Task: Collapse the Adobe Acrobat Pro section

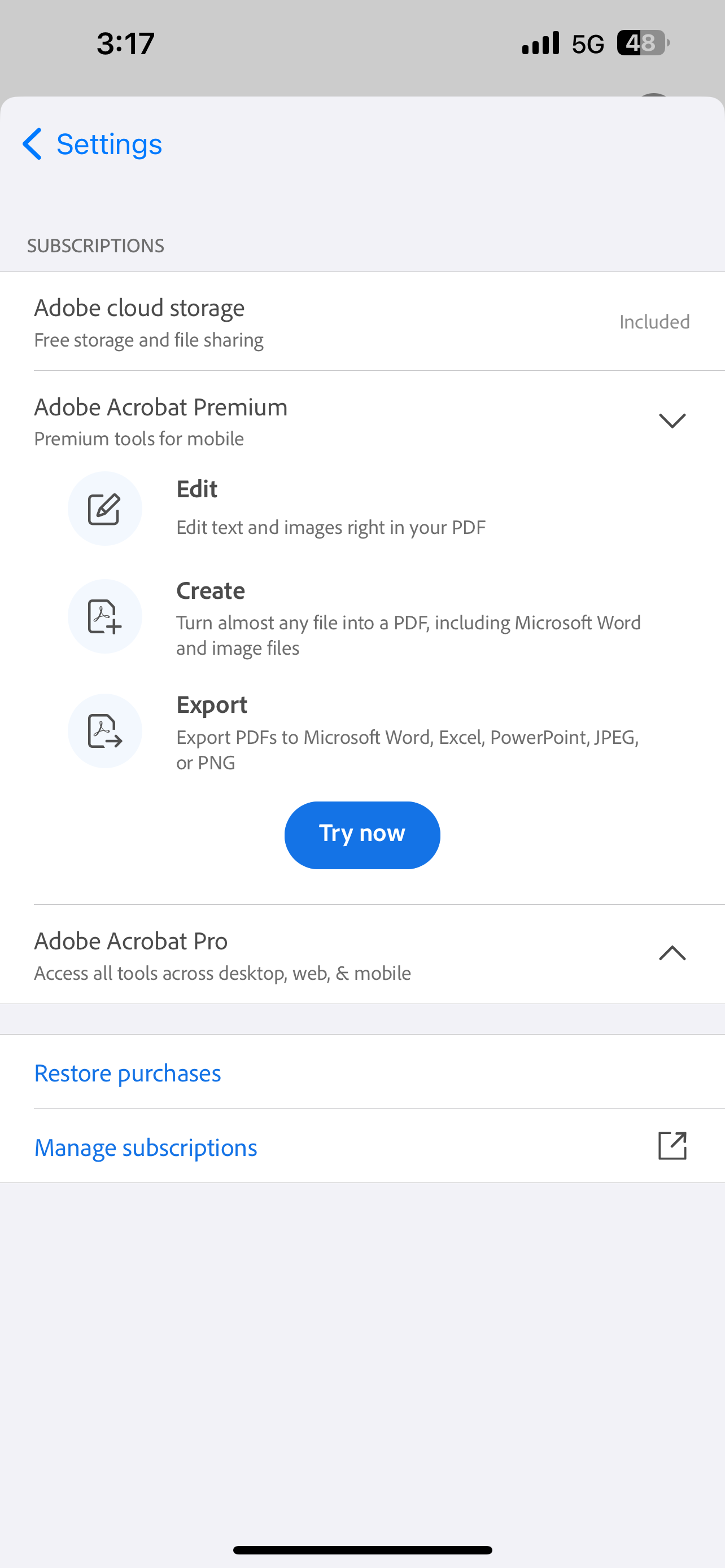Action: tap(671, 953)
